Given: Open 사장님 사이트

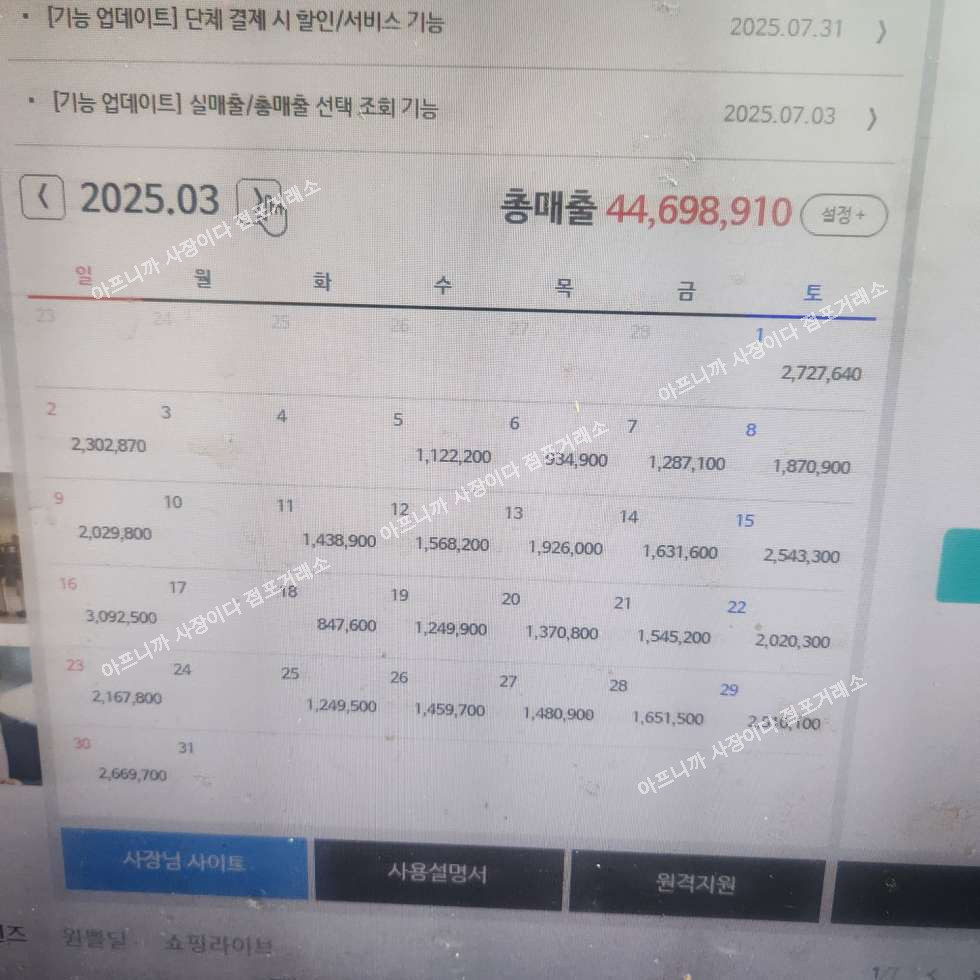Looking at the screenshot, I should tap(185, 862).
